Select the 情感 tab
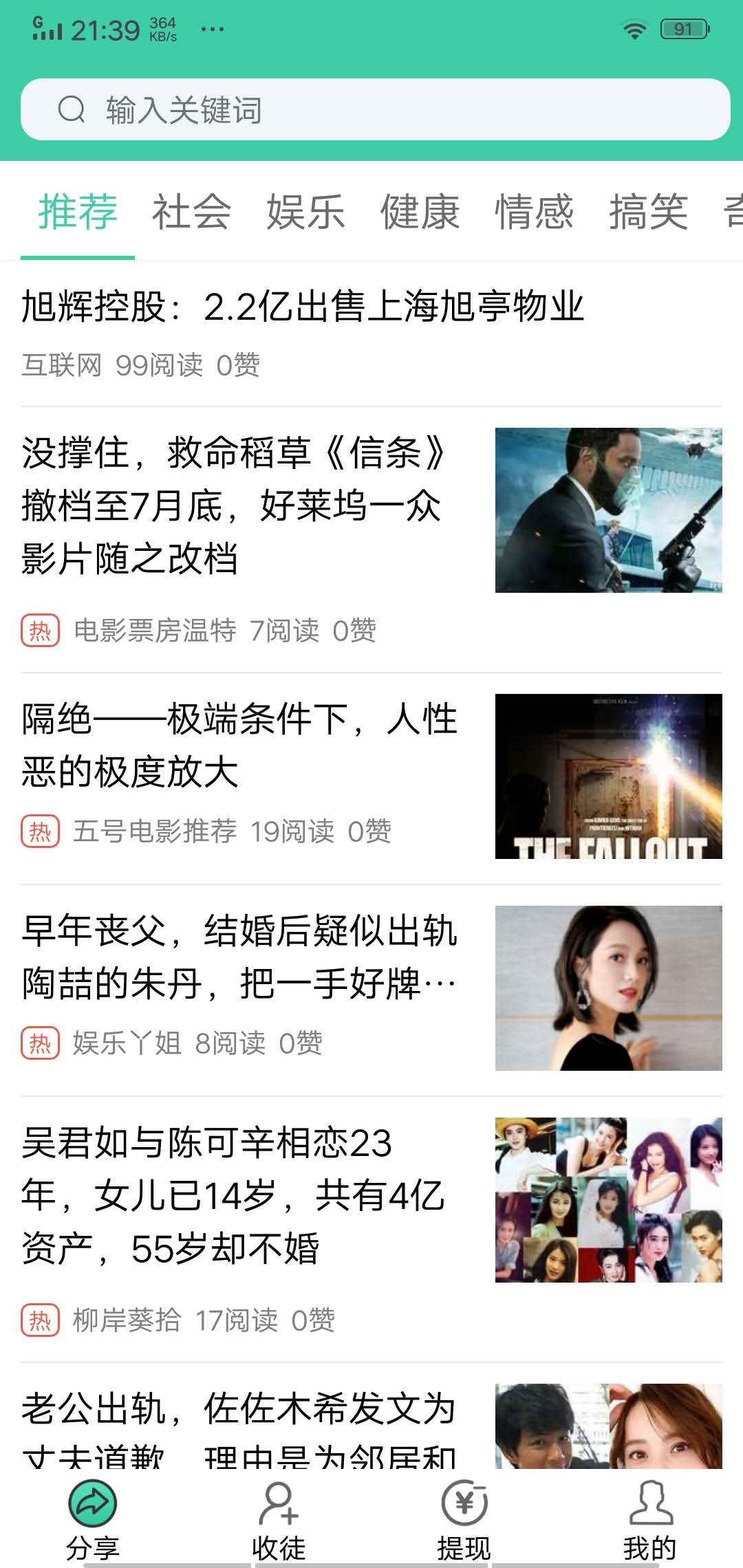743x1568 pixels. click(534, 212)
